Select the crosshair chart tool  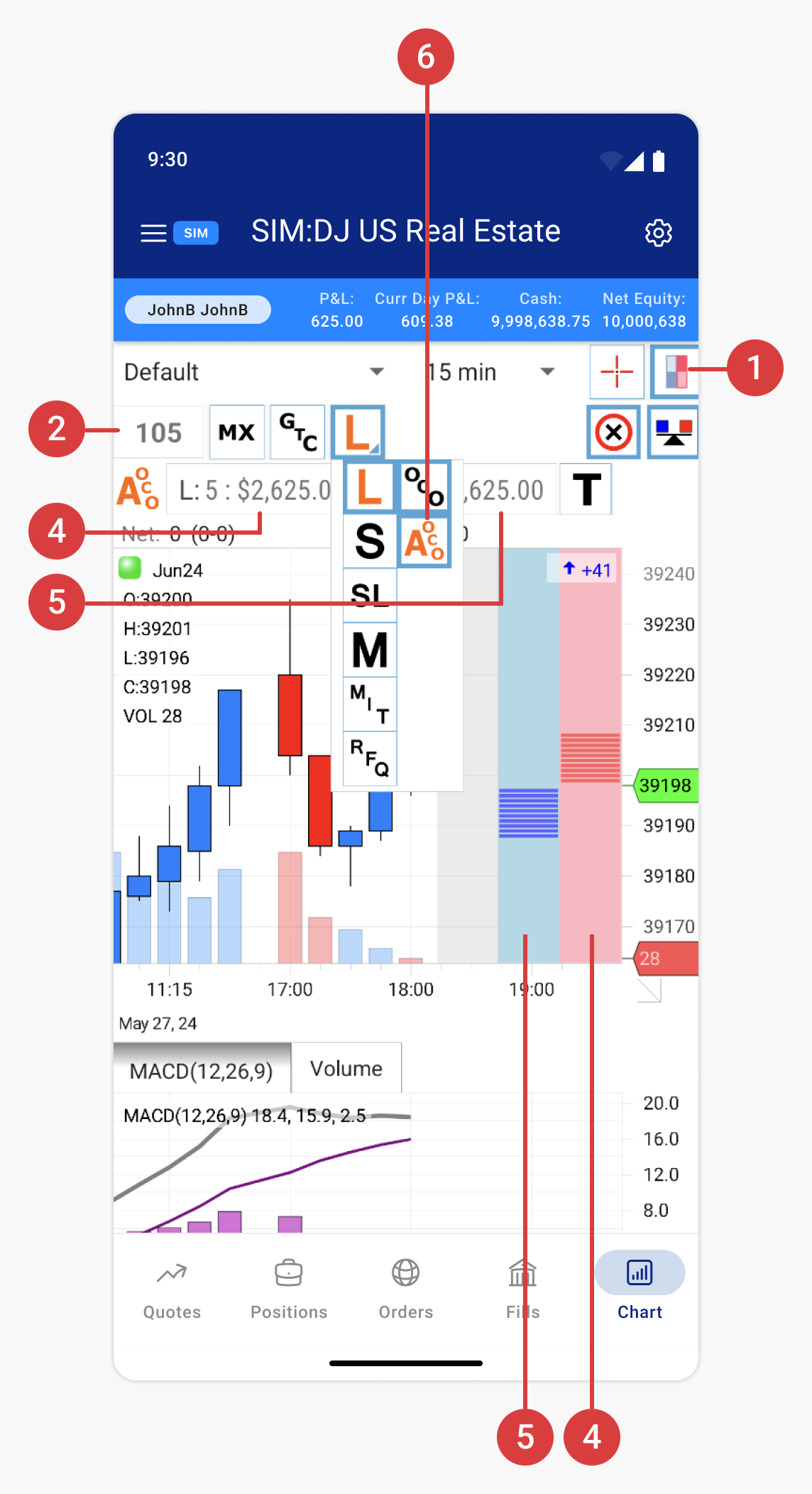(616, 371)
